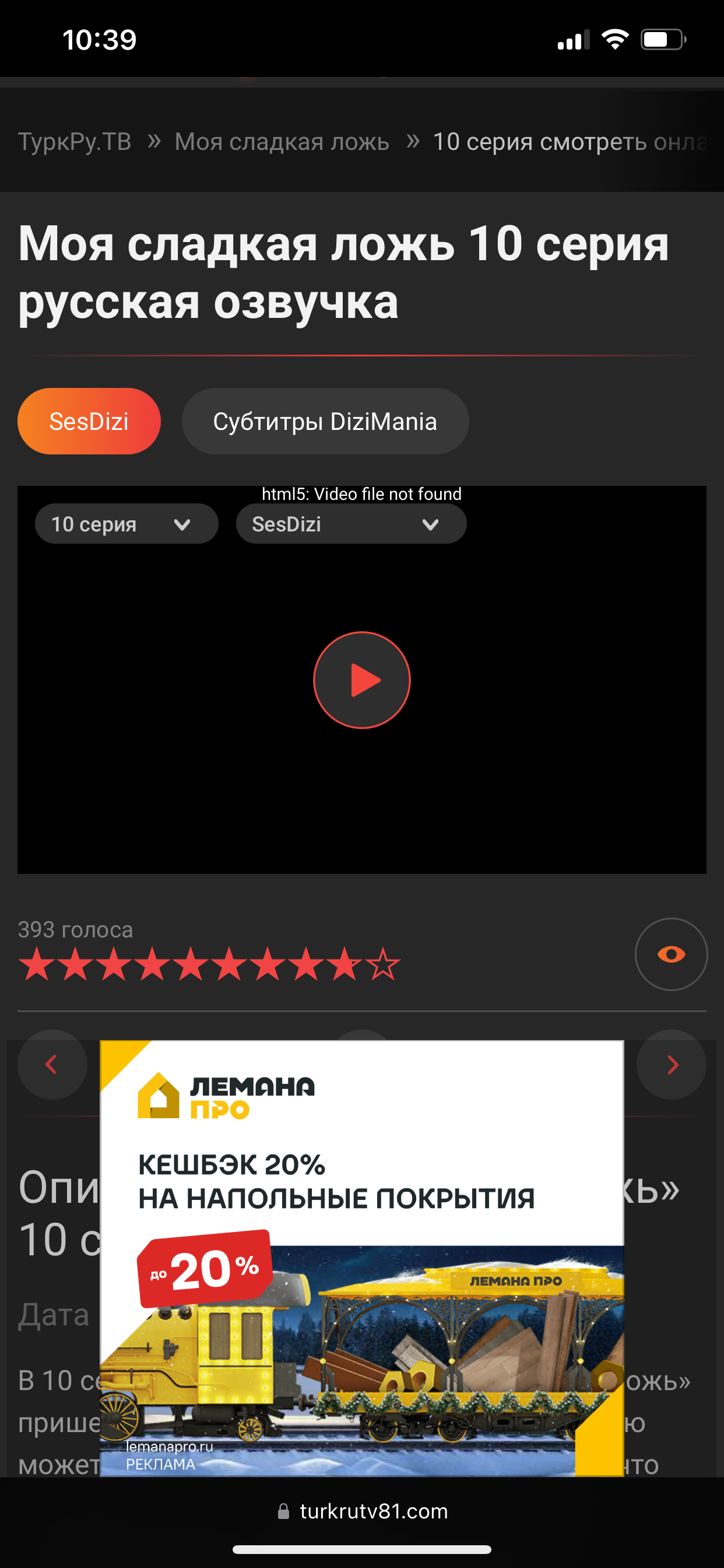Play the video

(361, 680)
